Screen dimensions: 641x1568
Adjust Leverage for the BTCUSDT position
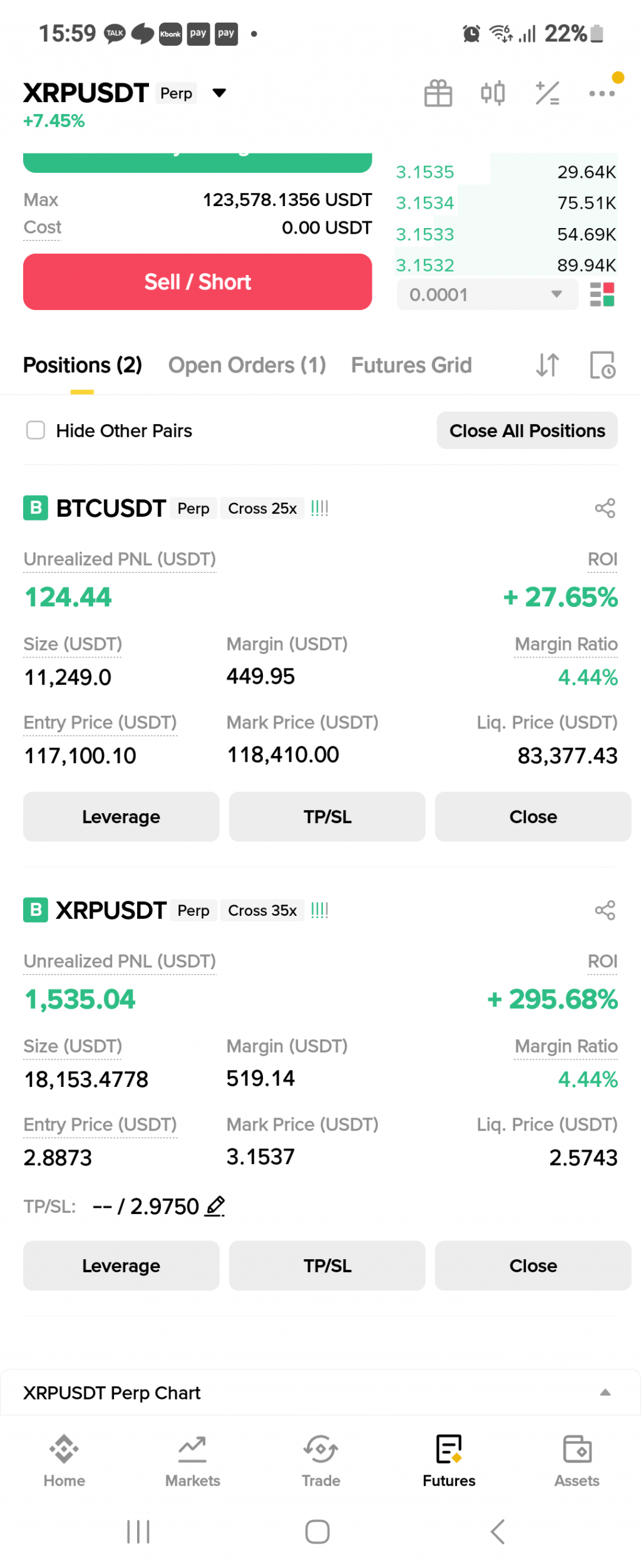121,817
